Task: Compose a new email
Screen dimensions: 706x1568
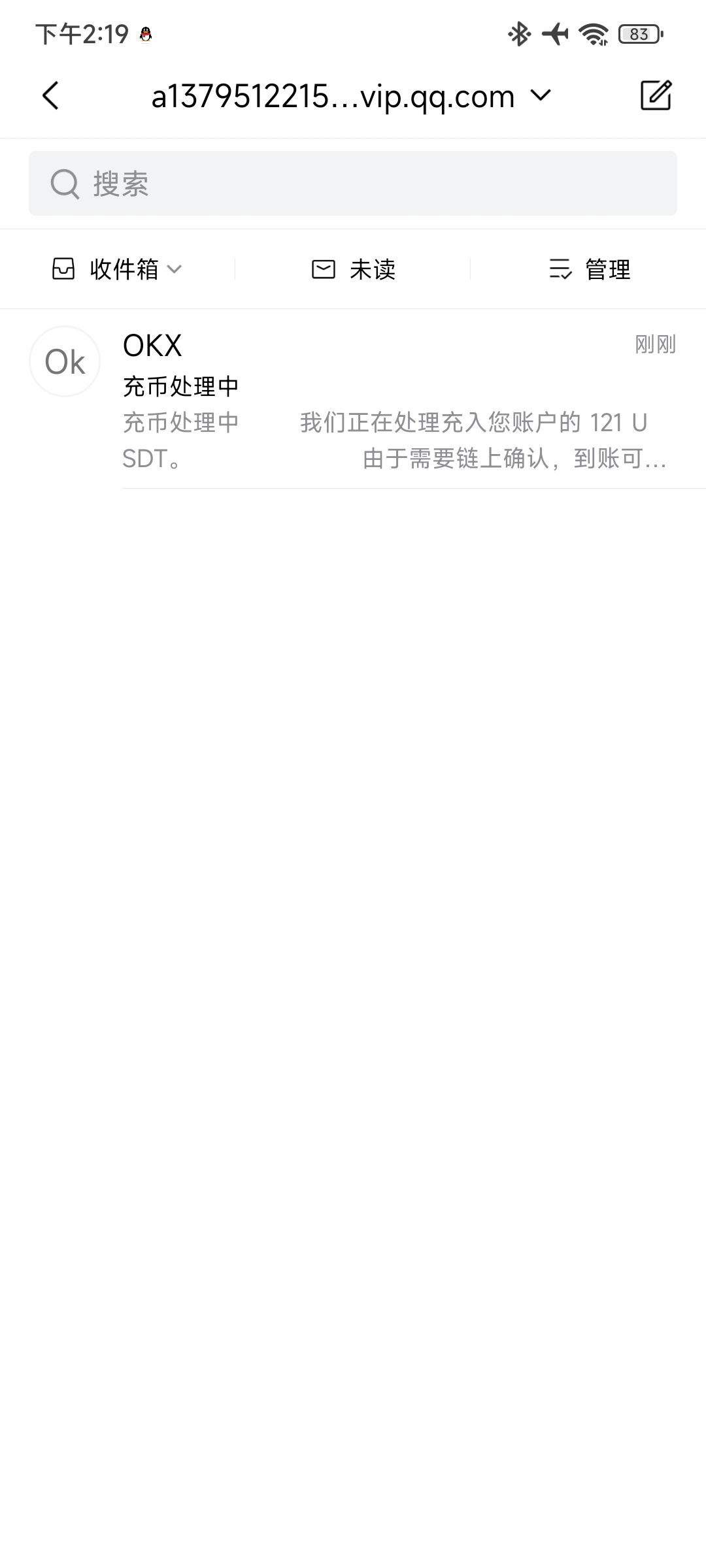Action: [656, 96]
